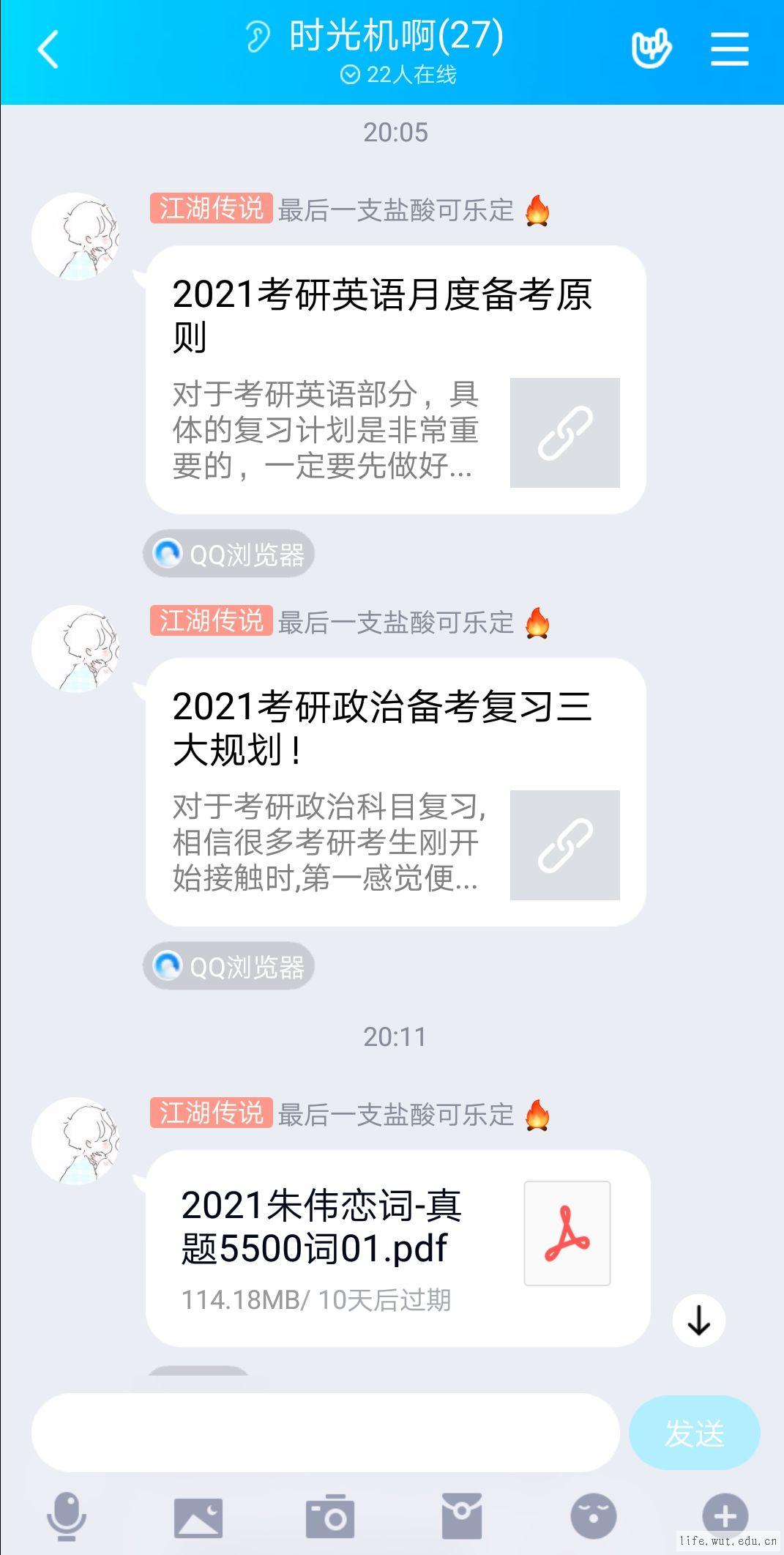
Task: Send a red envelope
Action: tap(462, 1515)
